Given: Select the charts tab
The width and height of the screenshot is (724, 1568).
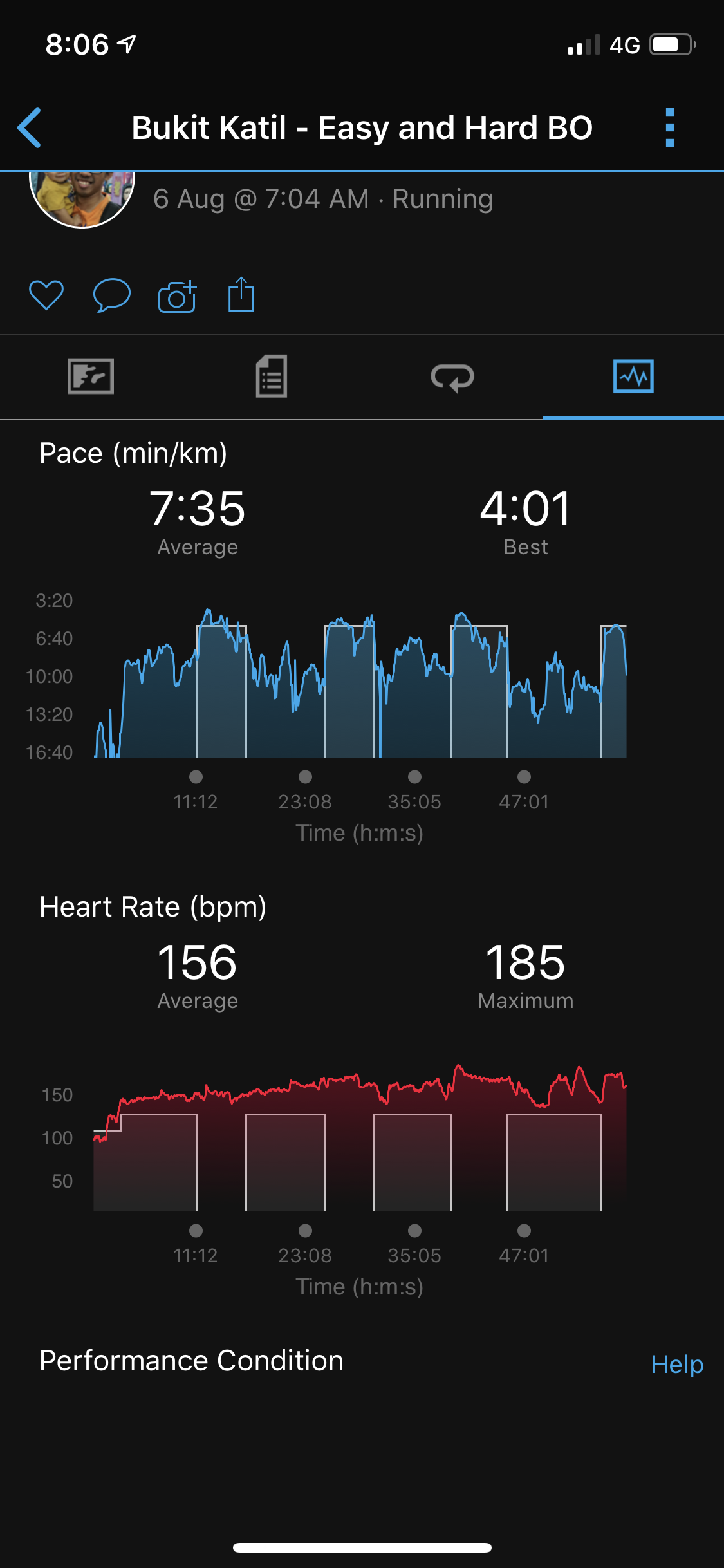Looking at the screenshot, I should [633, 377].
